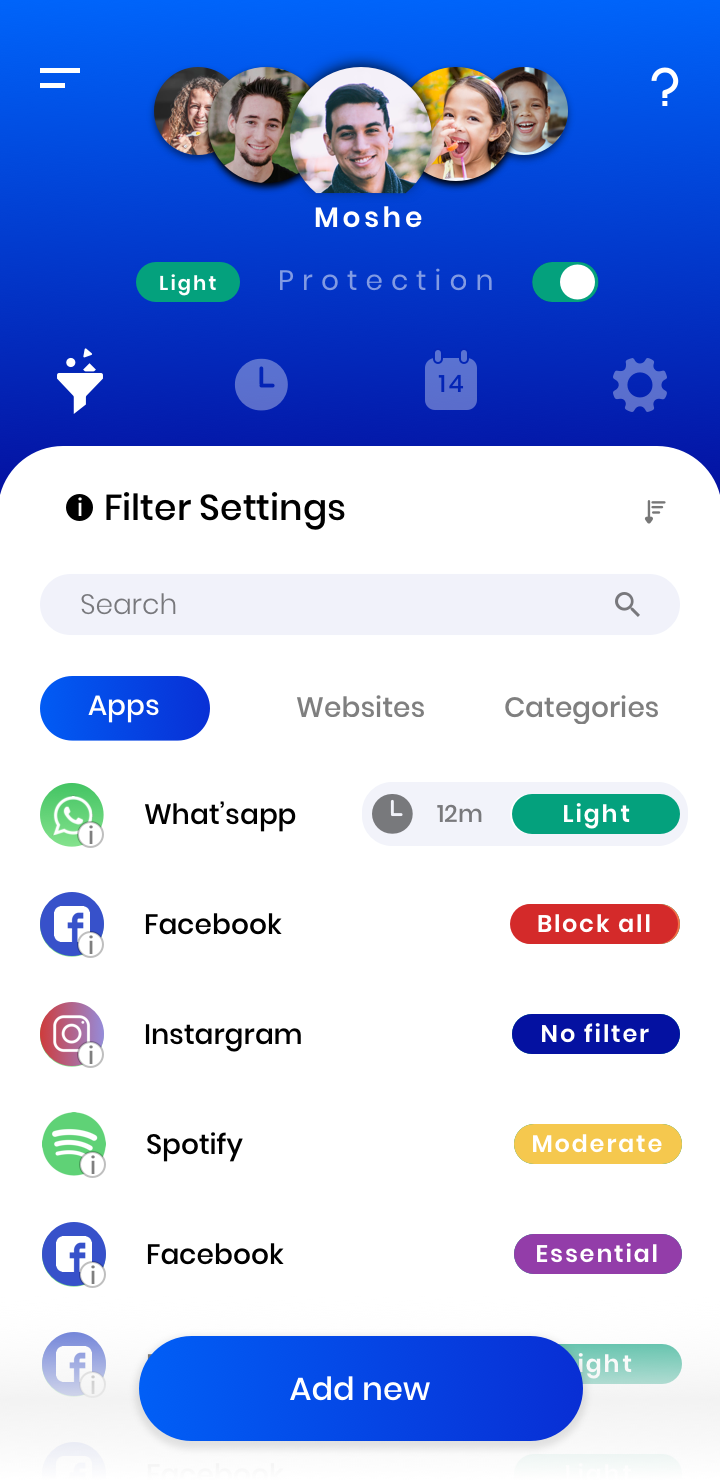Open the filter funnel tab
This screenshot has width=720, height=1480.
click(80, 382)
